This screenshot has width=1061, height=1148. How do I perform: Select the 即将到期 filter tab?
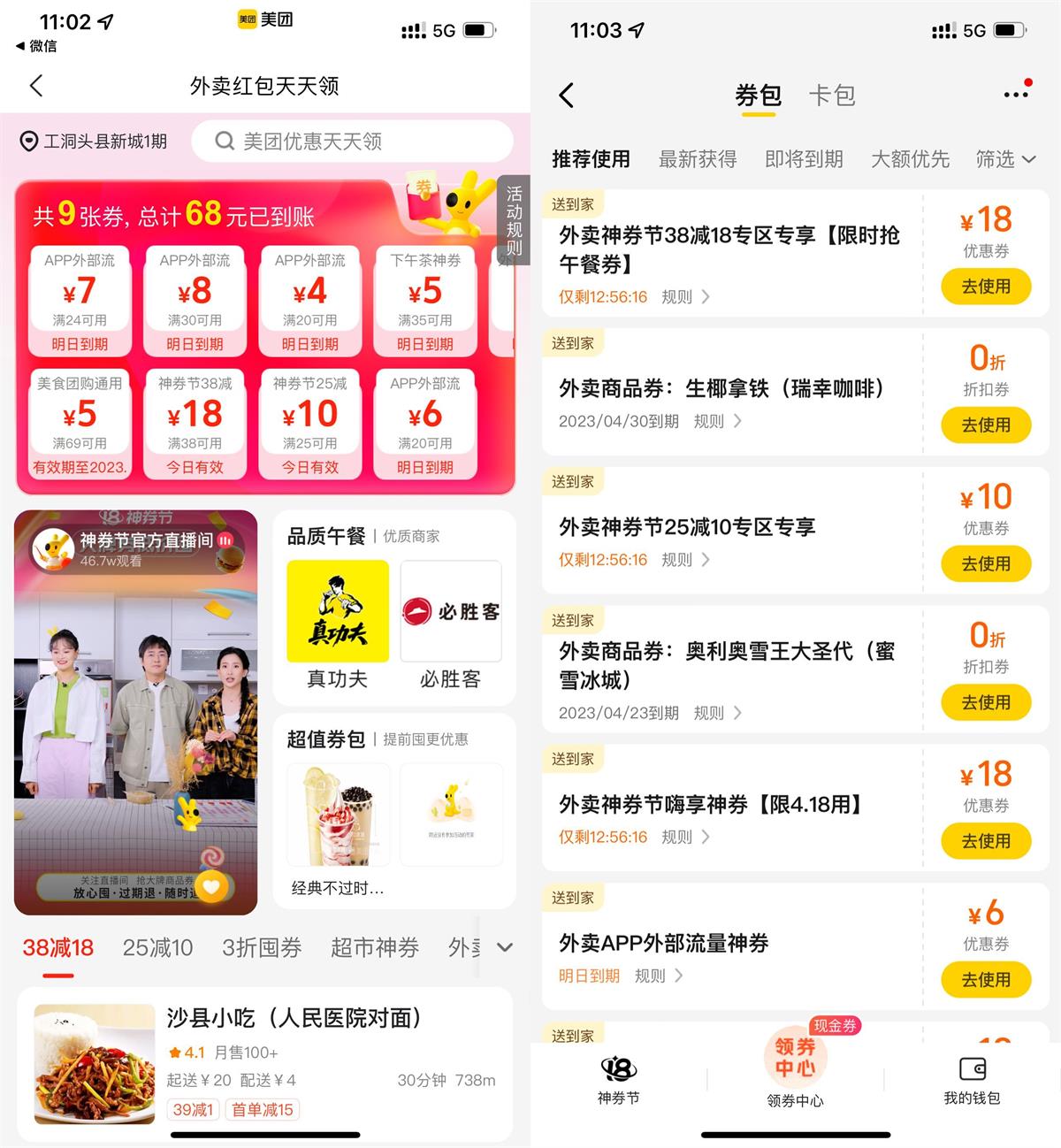pos(803,159)
